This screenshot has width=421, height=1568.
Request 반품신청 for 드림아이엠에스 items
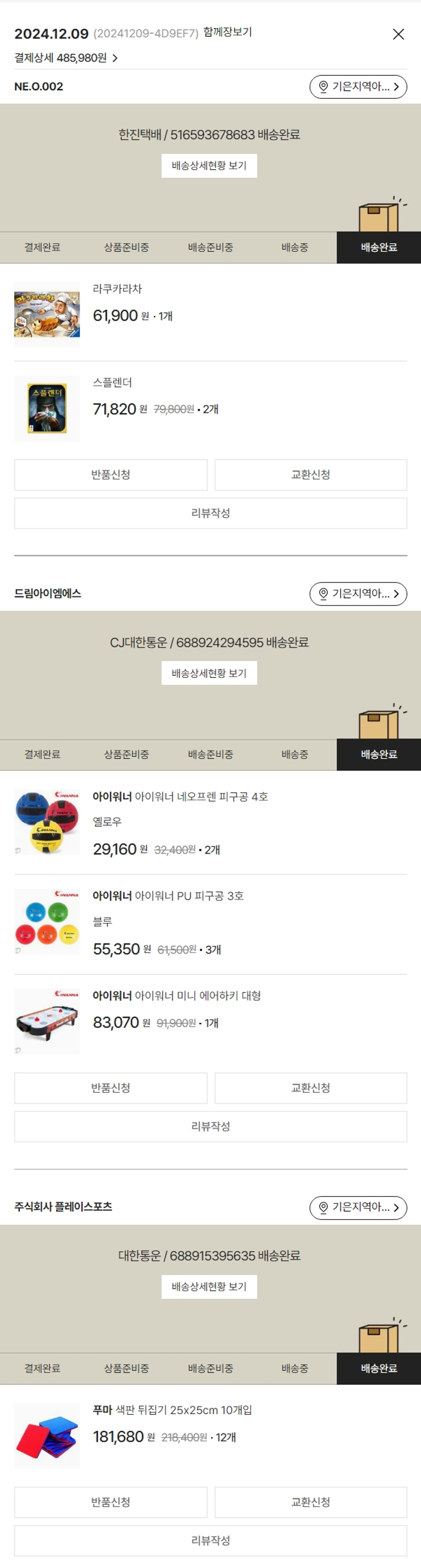coord(111,1088)
